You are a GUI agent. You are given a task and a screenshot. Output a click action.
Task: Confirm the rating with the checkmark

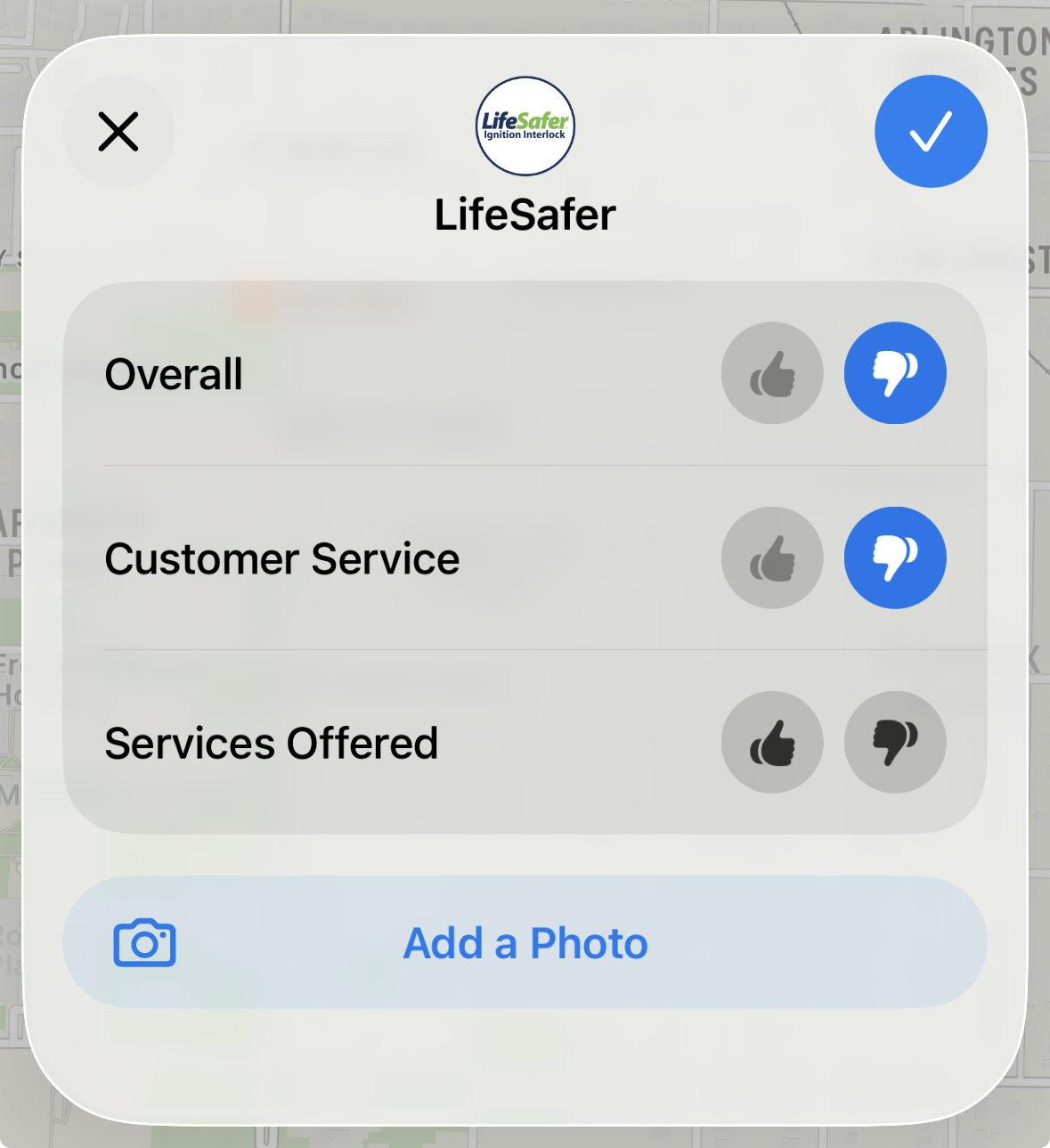pyautogui.click(x=931, y=132)
